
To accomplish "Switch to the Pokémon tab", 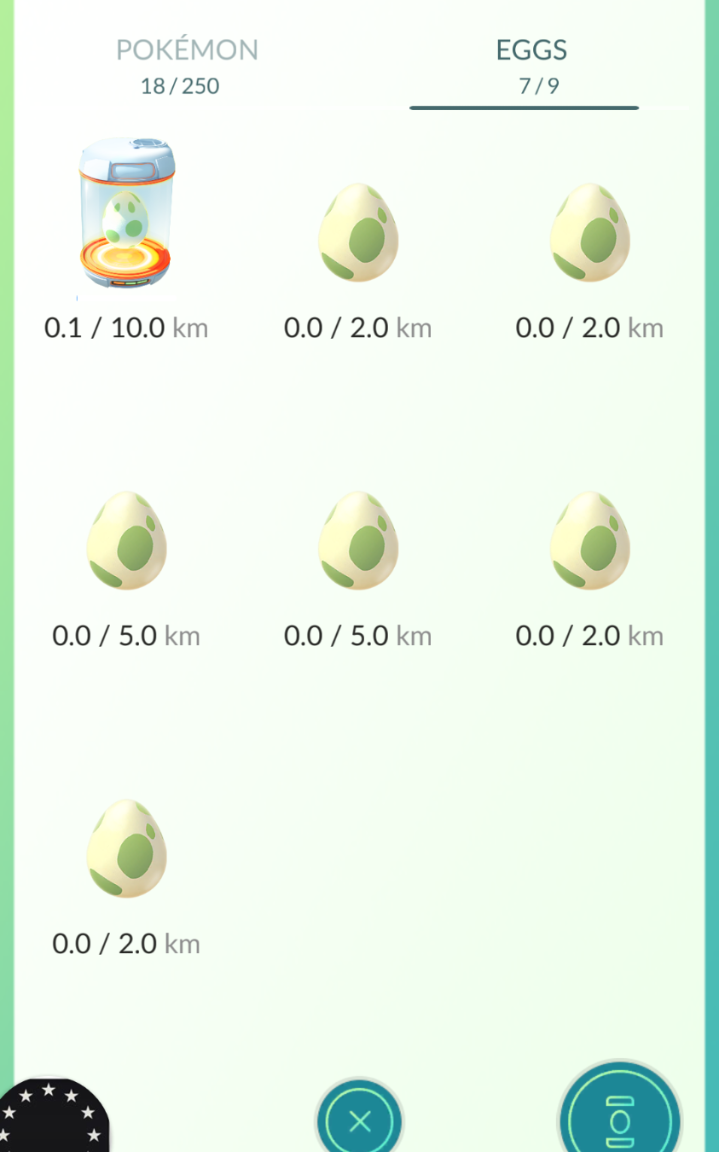I will pos(185,64).
